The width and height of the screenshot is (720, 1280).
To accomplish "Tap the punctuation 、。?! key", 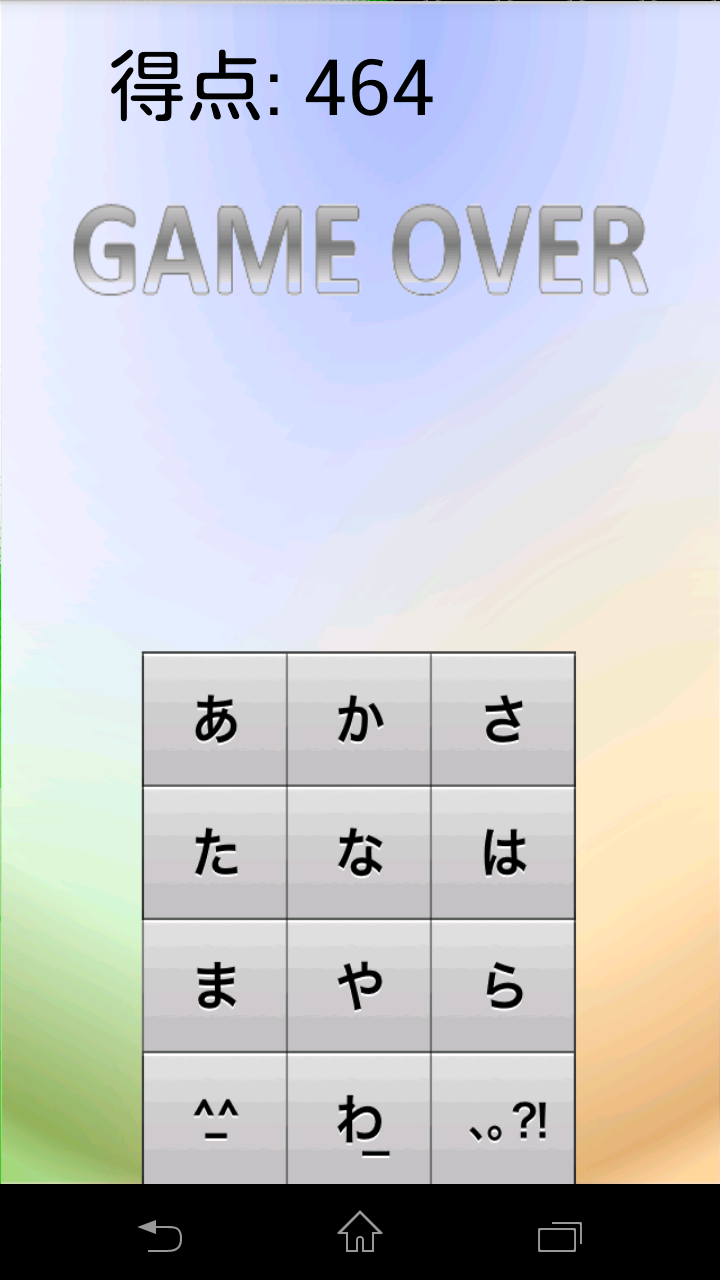I will [503, 1120].
